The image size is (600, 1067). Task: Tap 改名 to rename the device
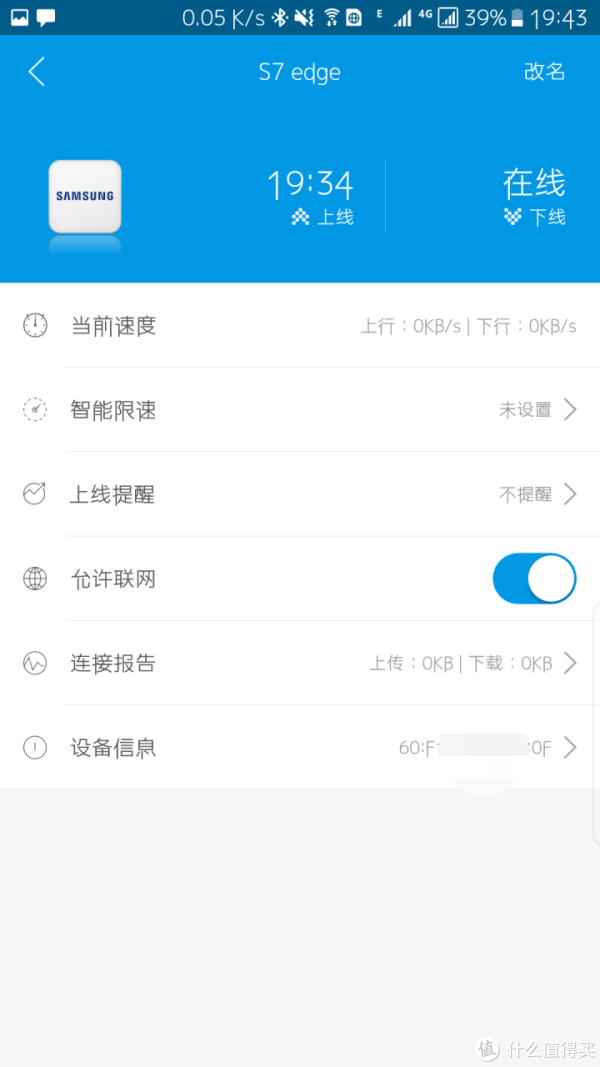point(544,72)
